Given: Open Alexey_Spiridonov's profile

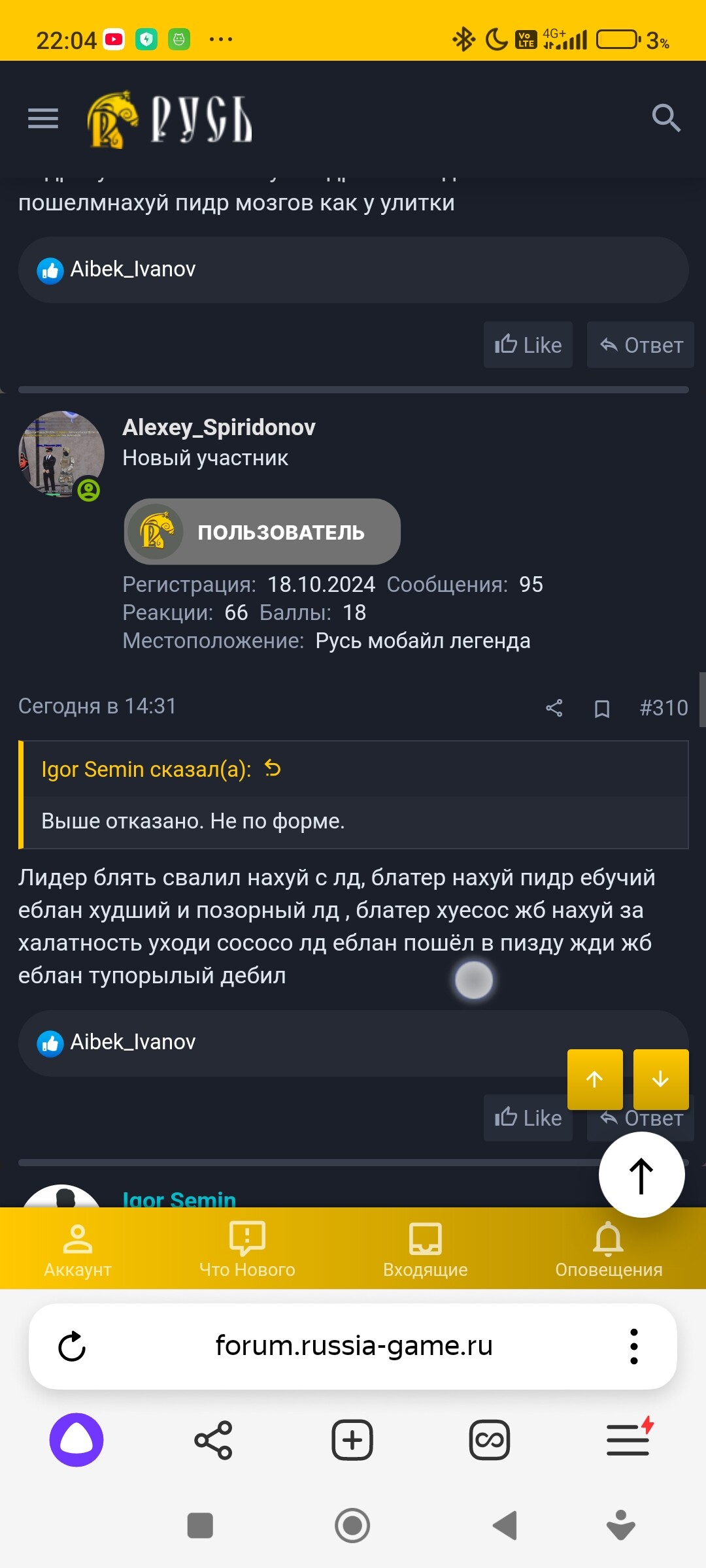Looking at the screenshot, I should pos(218,427).
